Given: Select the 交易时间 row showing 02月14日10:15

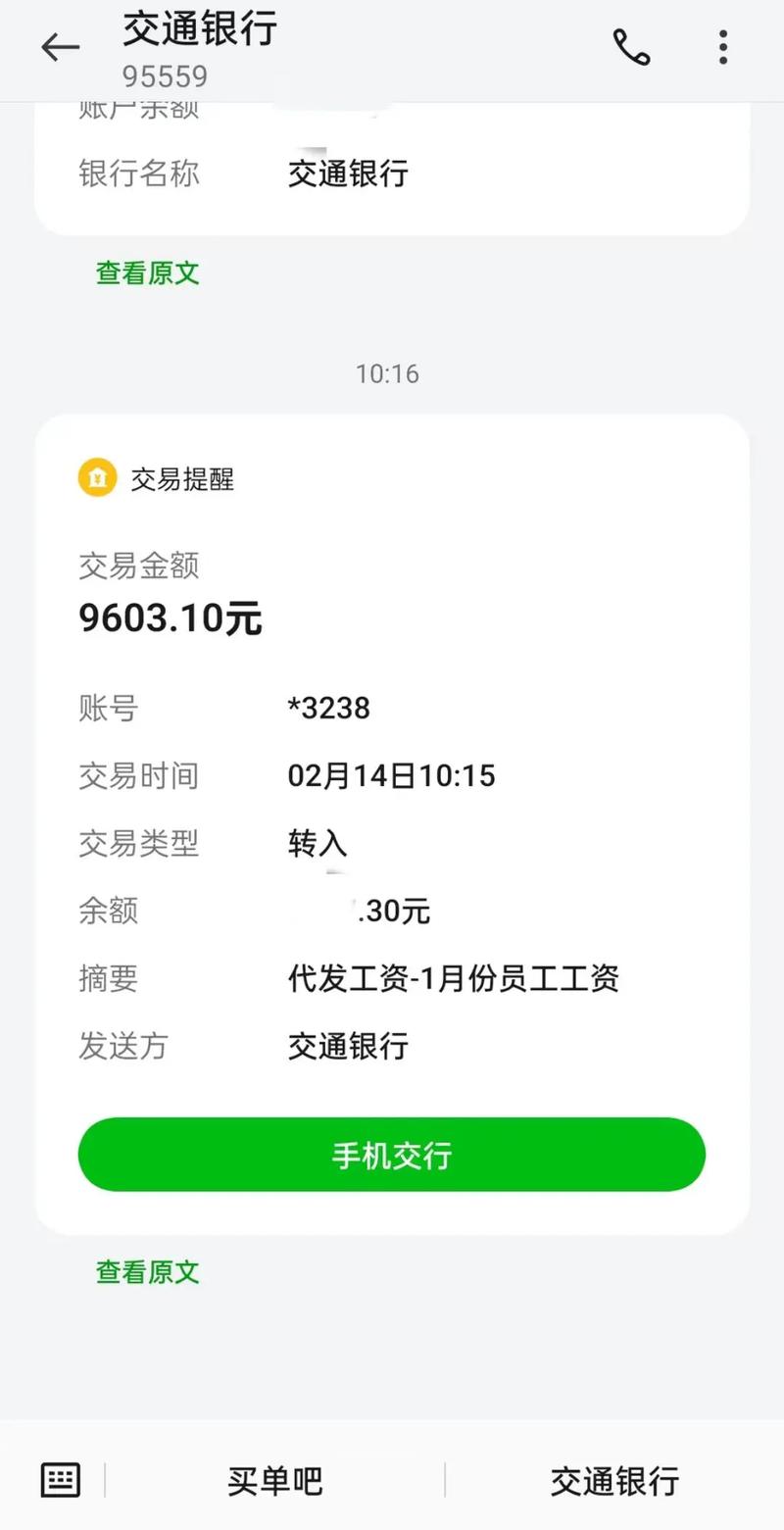Looking at the screenshot, I should 392,775.
